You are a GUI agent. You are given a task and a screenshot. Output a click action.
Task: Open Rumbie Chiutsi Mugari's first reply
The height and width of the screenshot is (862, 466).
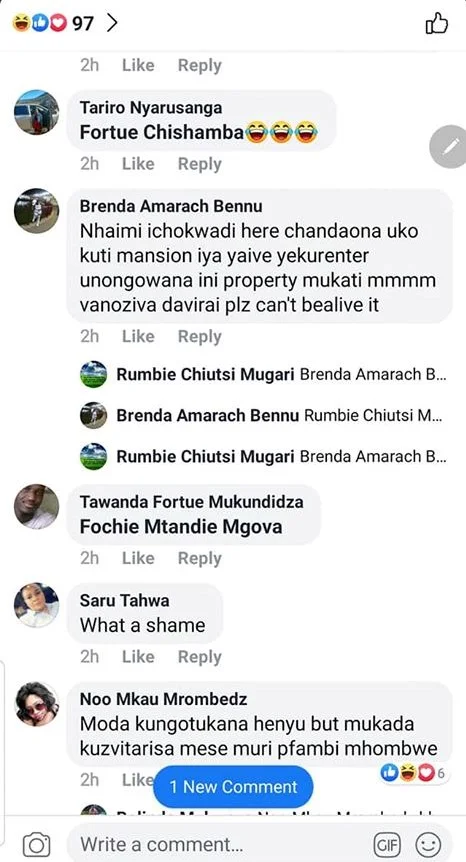click(264, 375)
